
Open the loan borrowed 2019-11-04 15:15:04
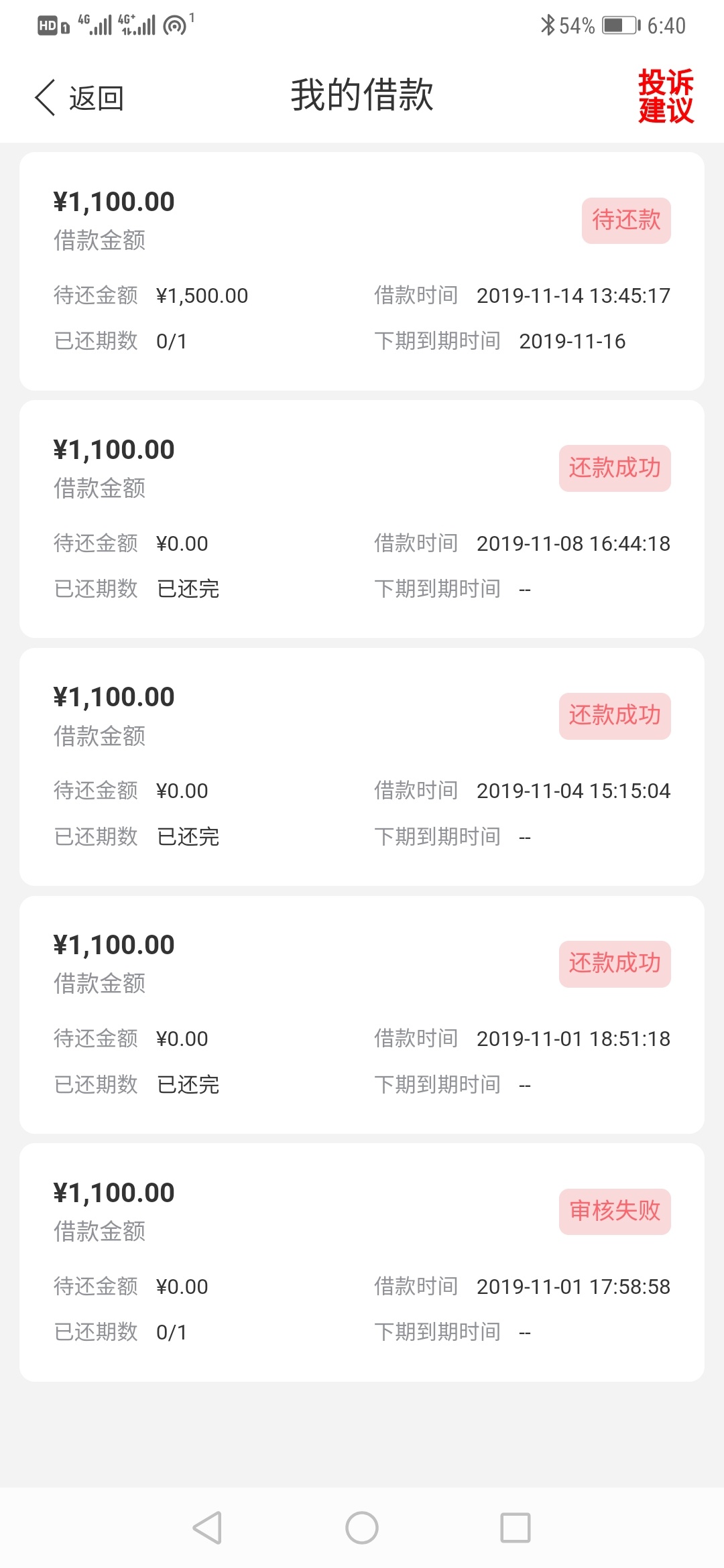pyautogui.click(x=362, y=767)
